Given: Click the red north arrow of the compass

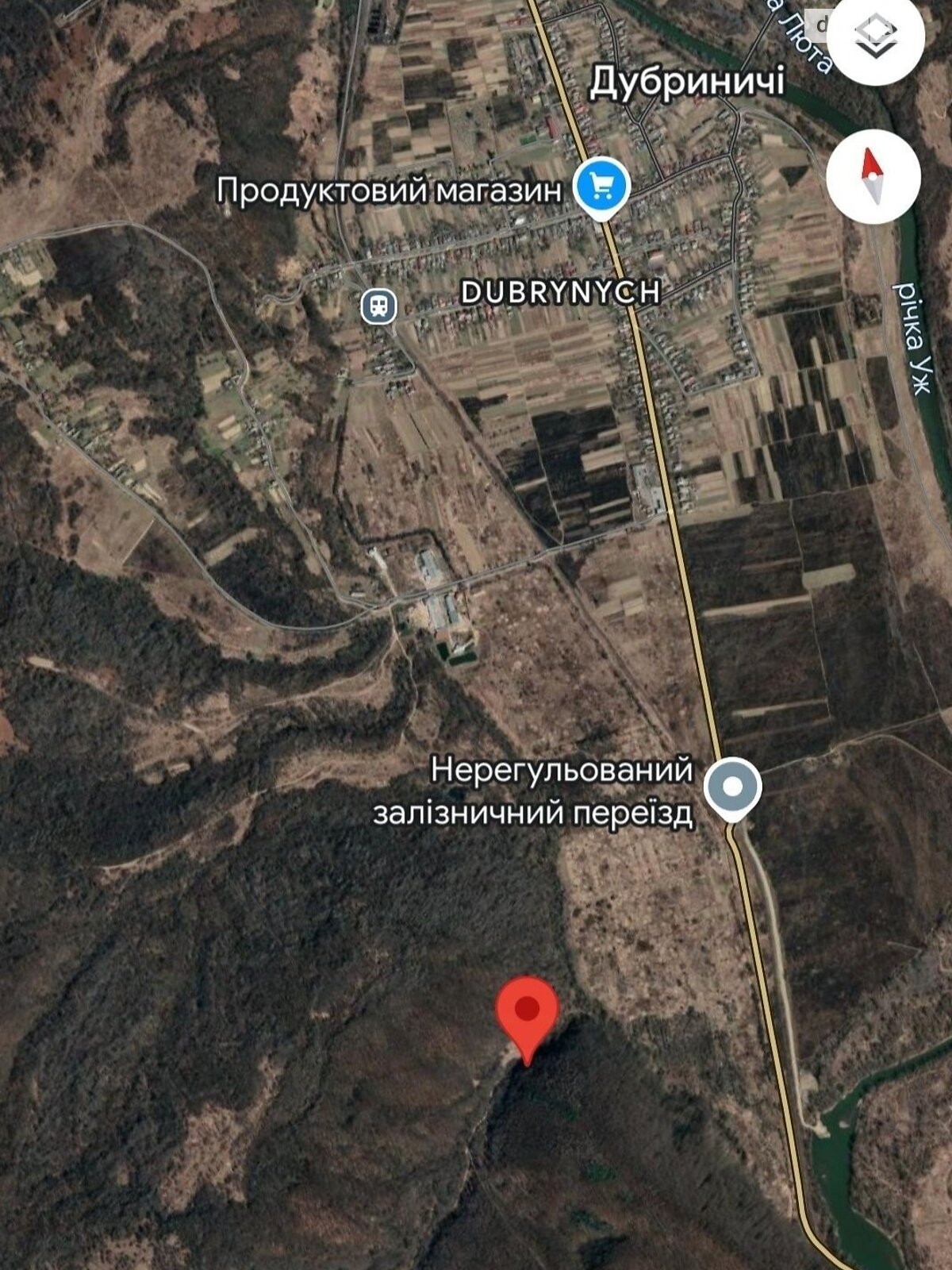Looking at the screenshot, I should [870, 164].
